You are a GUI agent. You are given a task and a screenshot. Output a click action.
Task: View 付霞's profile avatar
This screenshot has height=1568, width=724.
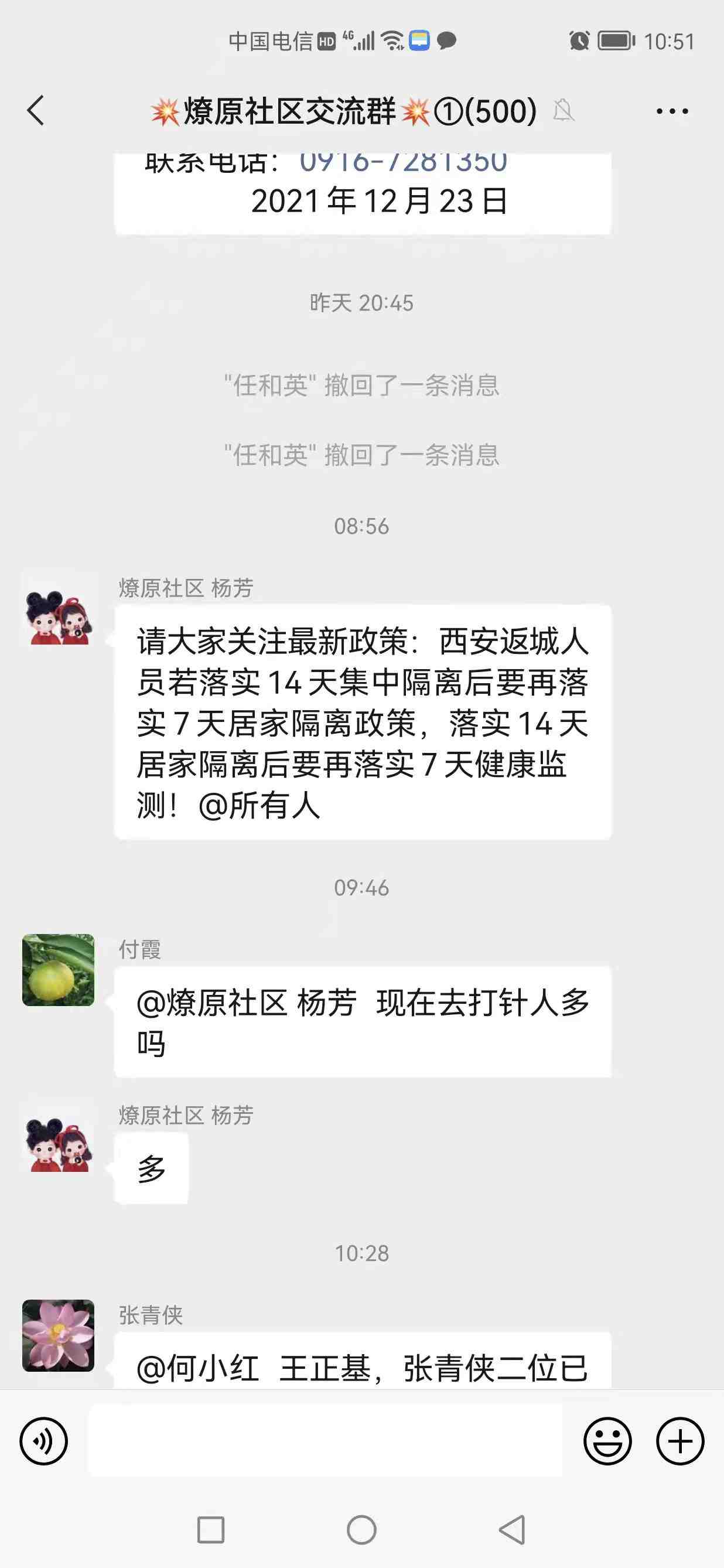coord(59,970)
